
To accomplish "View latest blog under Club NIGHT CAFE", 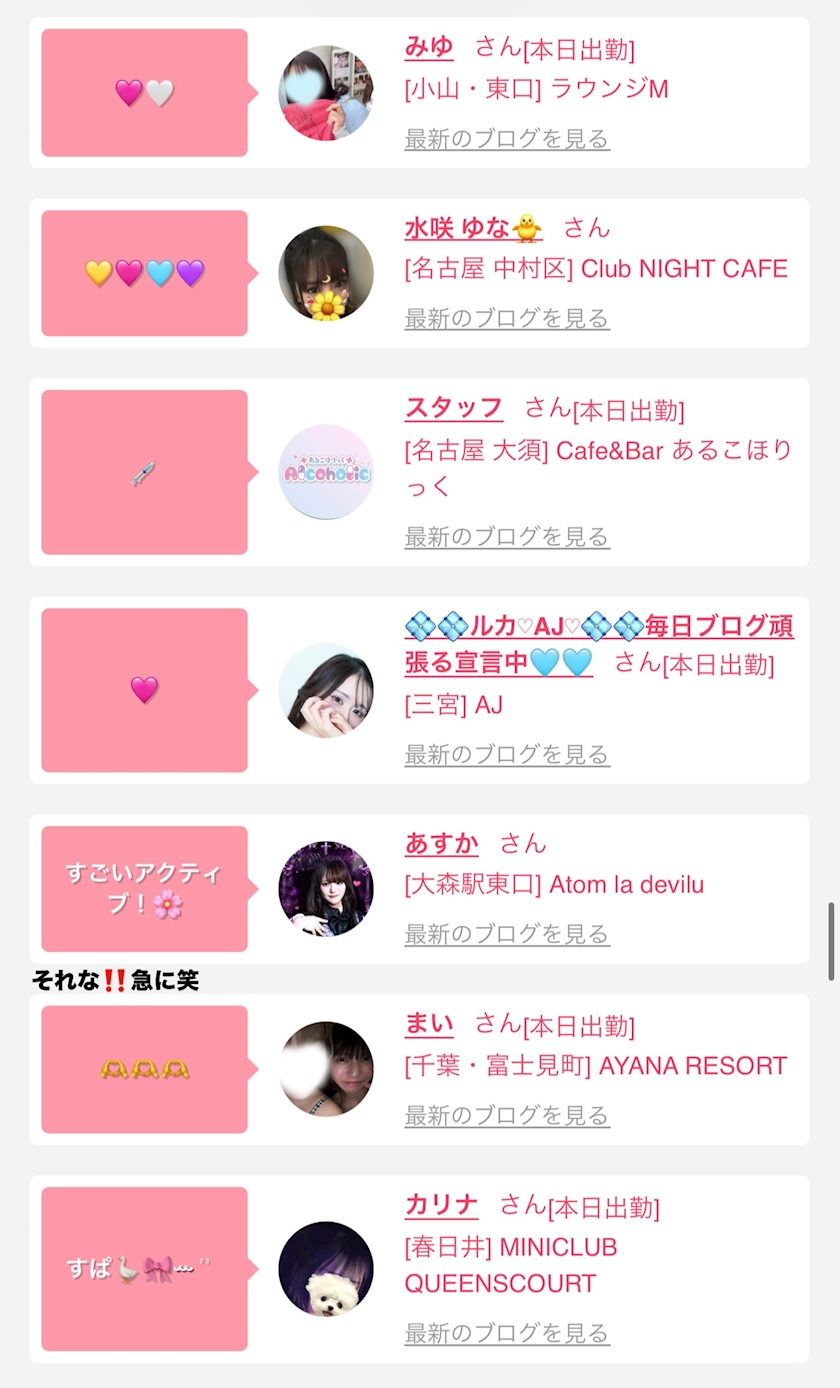I will tap(507, 318).
